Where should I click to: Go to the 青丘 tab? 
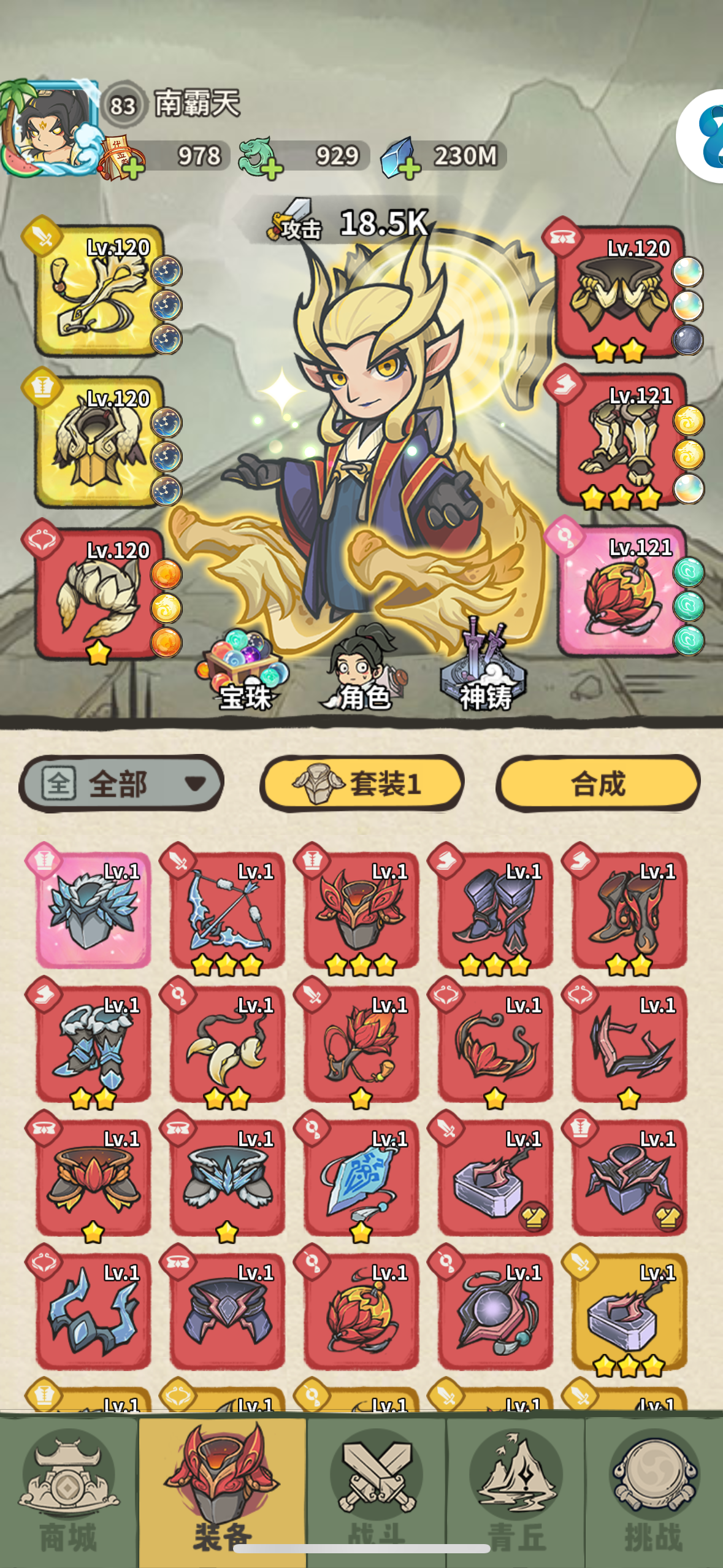(x=515, y=1491)
